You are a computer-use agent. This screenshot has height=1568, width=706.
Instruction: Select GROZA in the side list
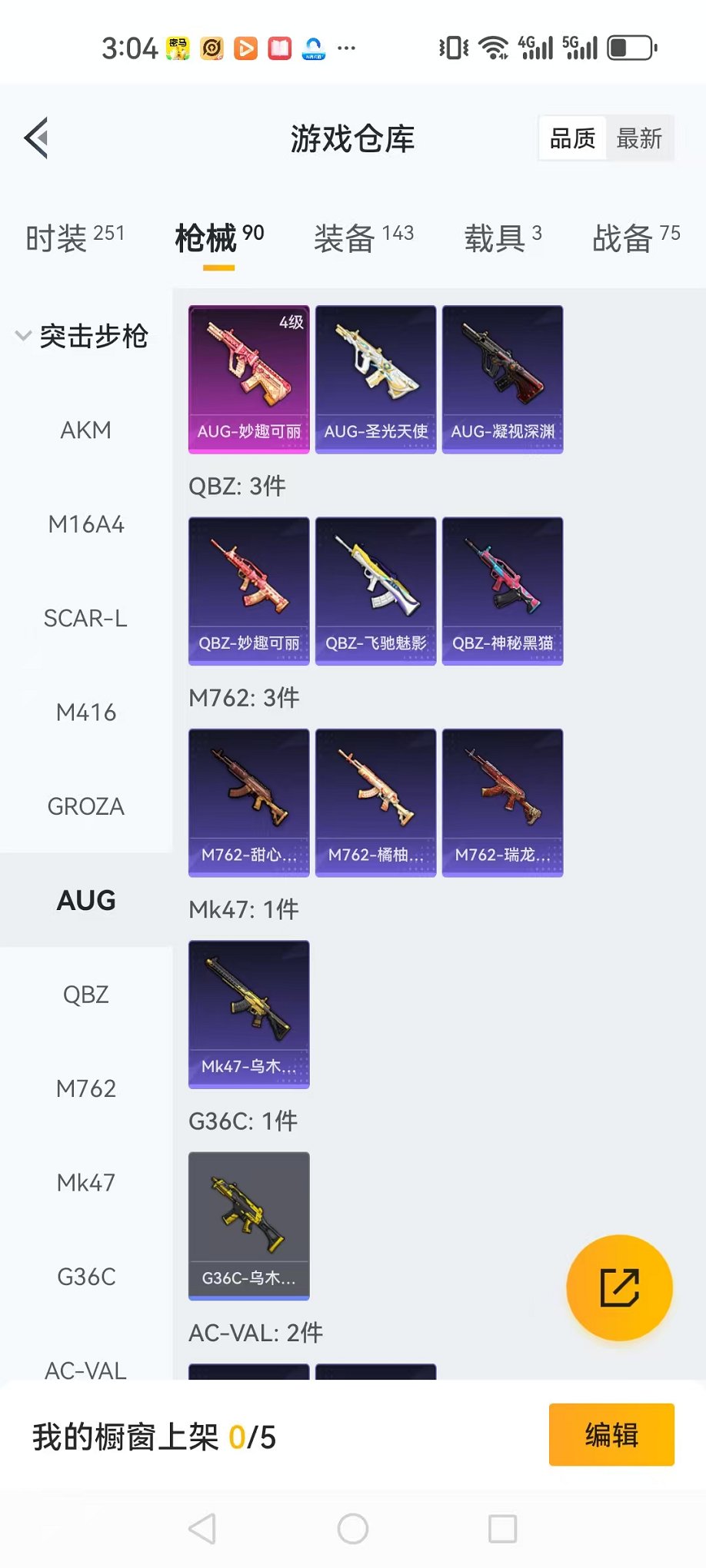(x=86, y=807)
